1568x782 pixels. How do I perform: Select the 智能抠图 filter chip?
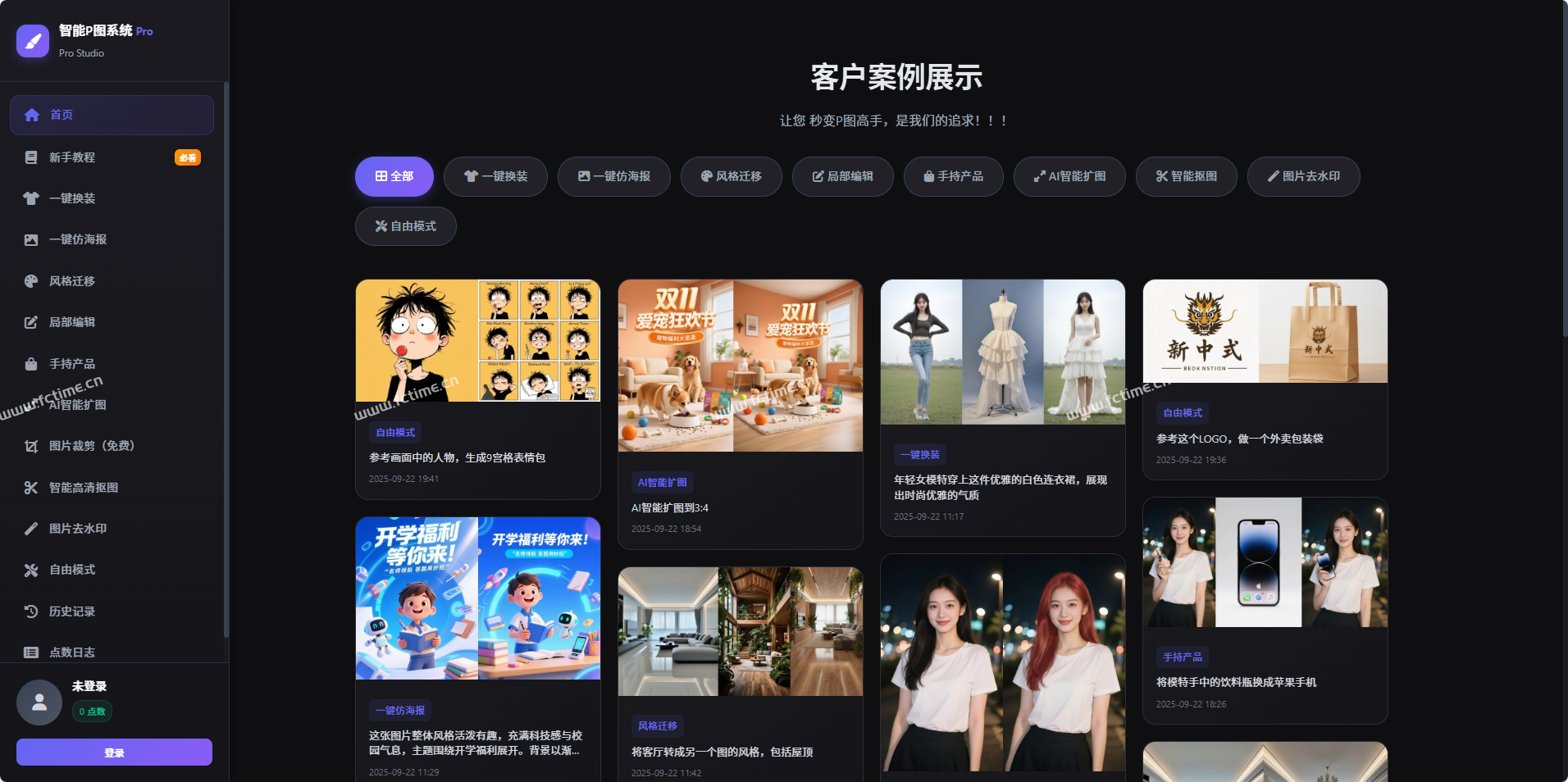pyautogui.click(x=1186, y=176)
